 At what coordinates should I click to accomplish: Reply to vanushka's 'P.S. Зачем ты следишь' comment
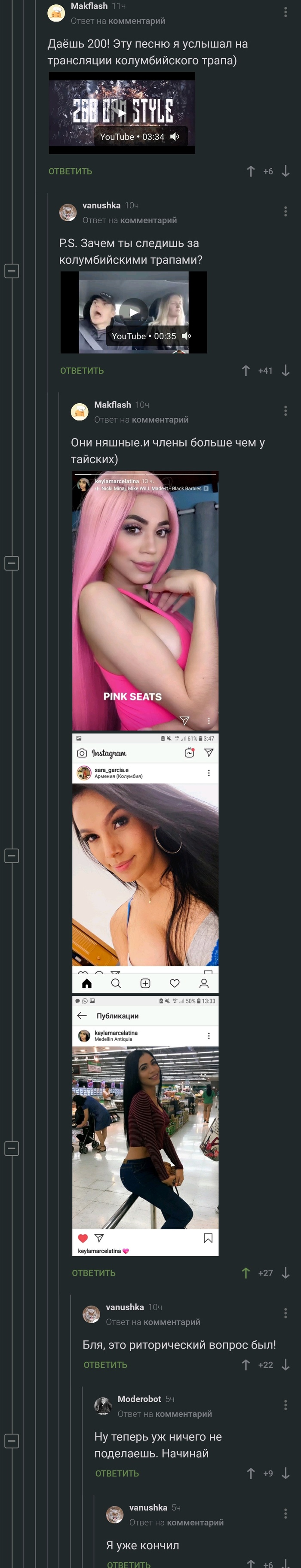tap(82, 370)
